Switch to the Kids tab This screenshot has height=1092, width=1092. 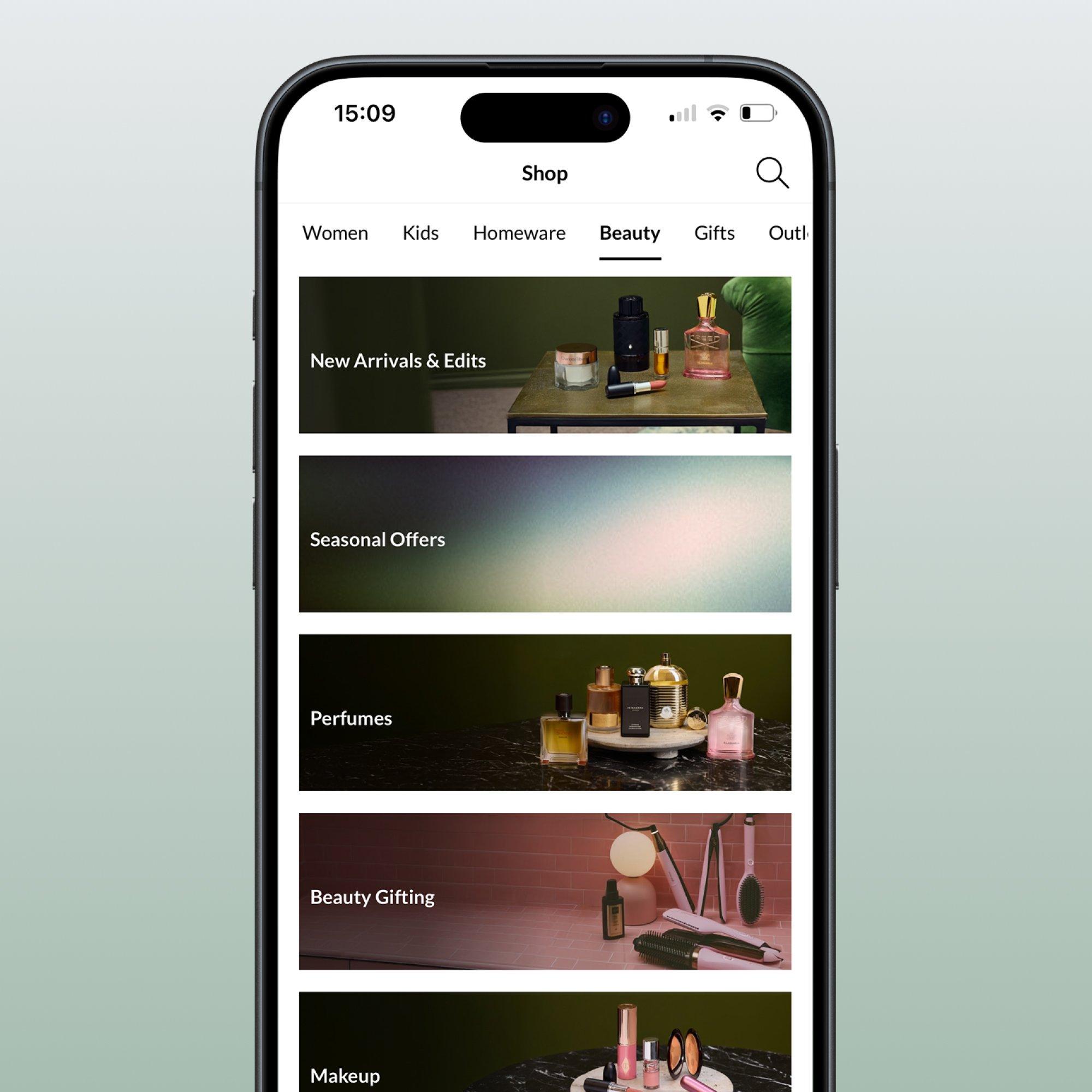click(420, 233)
